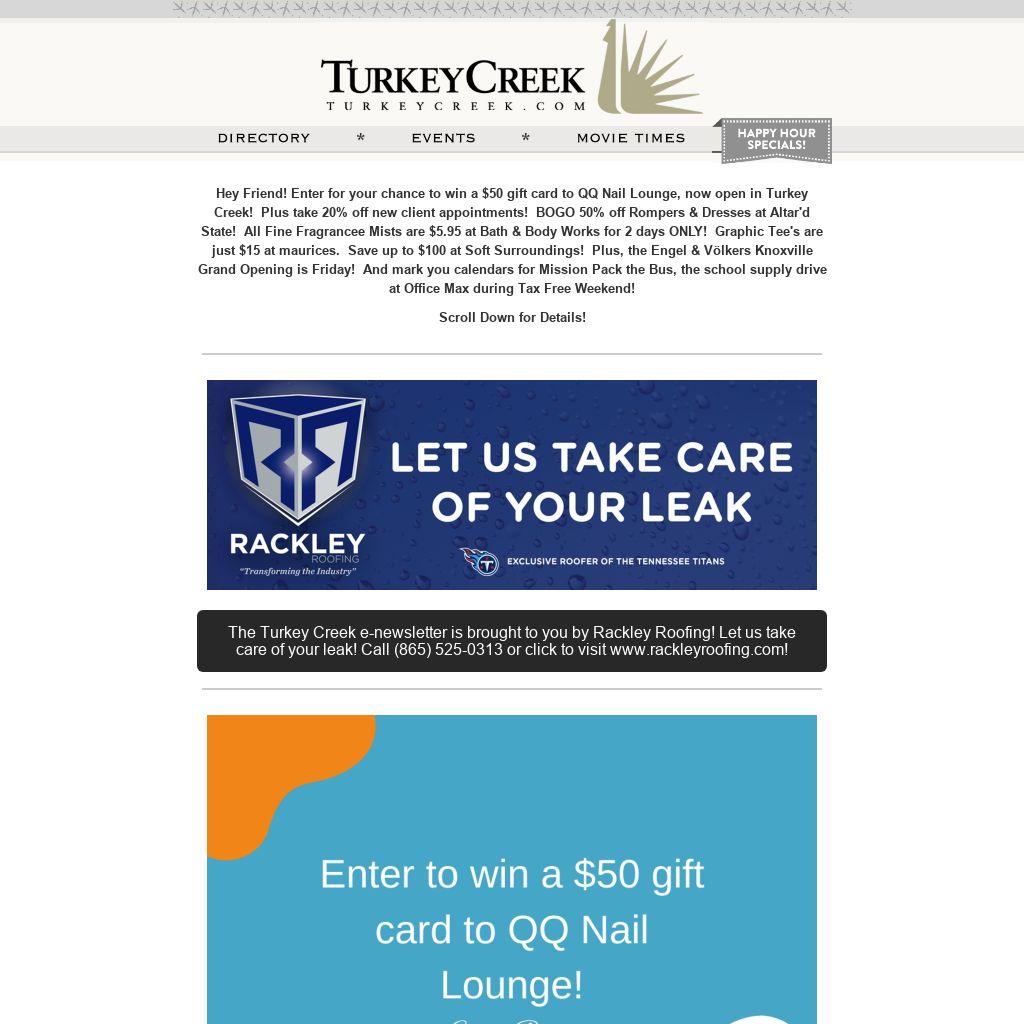Screen dimensions: 1024x1024
Task: Open the Rackley Roofing leak banner
Action: click(512, 485)
